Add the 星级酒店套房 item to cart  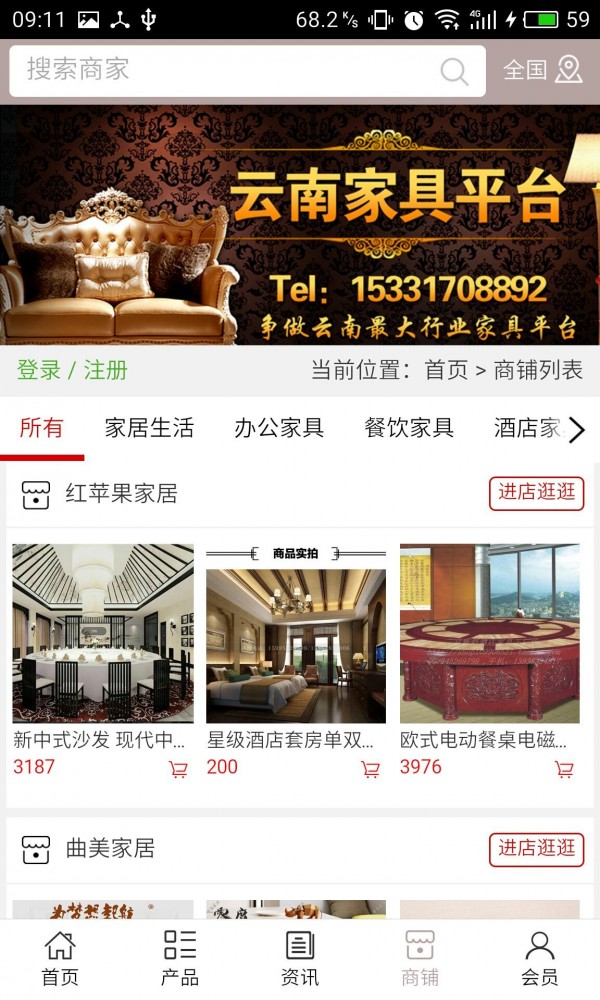pyautogui.click(x=370, y=769)
